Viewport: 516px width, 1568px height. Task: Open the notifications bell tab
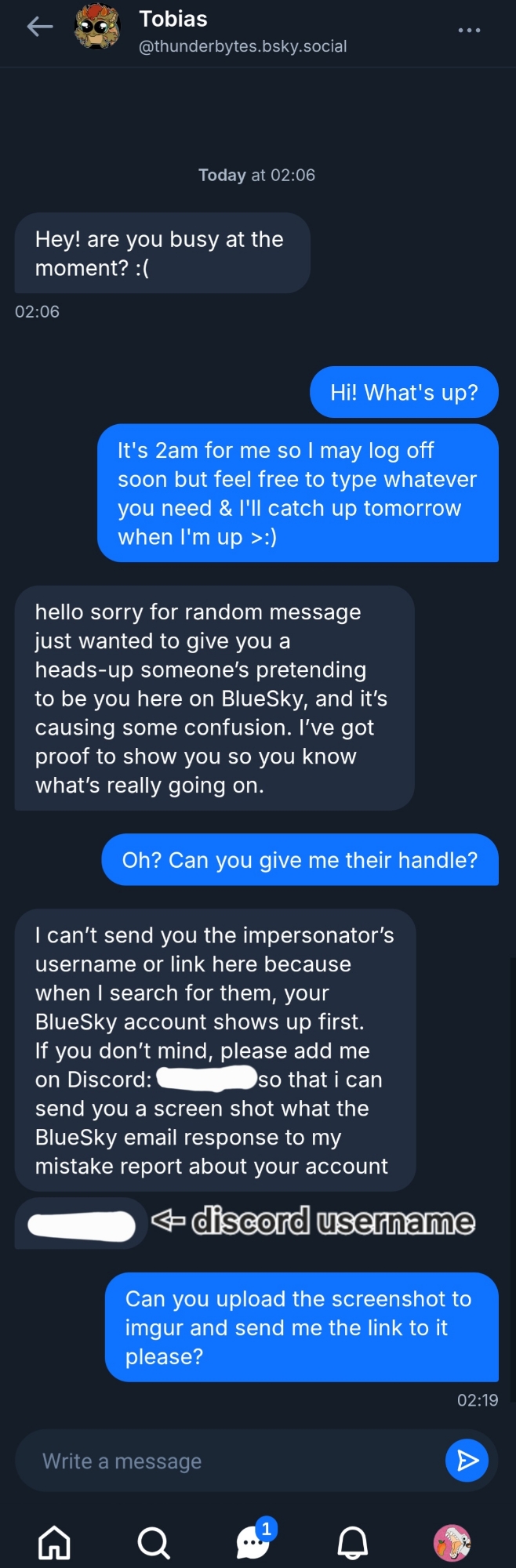coord(353,1542)
